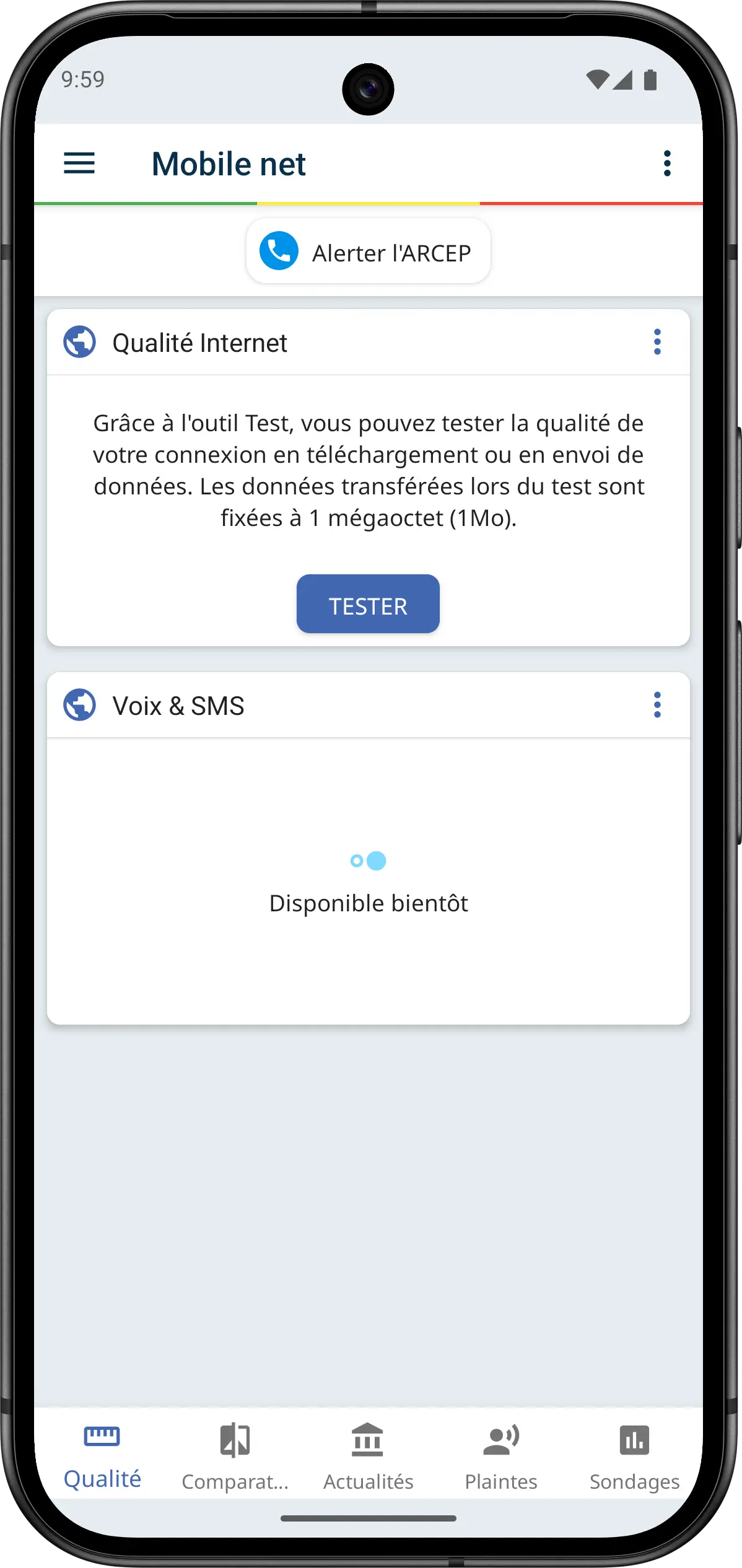This screenshot has width=742, height=1568.
Task: Open the hamburger drawer menu
Action: (x=79, y=164)
